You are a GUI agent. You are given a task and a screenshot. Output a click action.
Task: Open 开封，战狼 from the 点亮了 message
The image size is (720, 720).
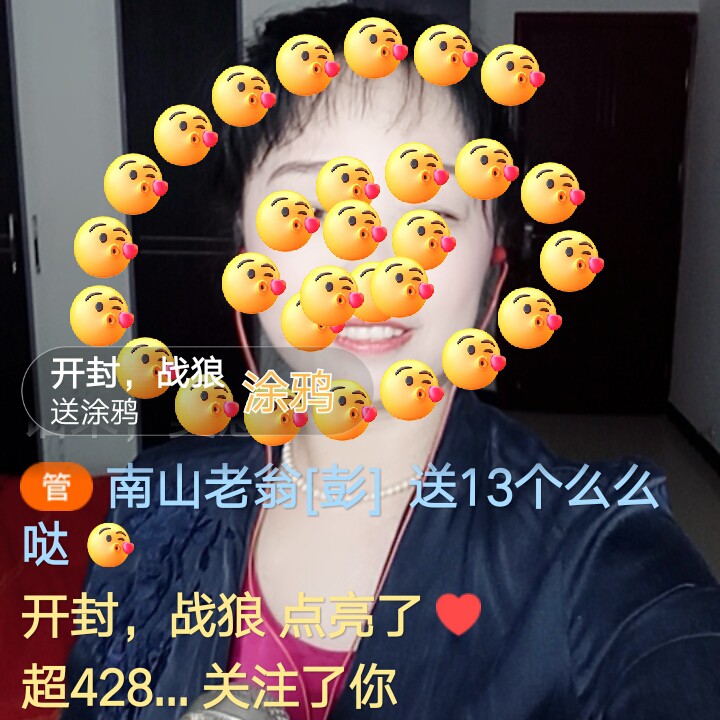click(143, 617)
